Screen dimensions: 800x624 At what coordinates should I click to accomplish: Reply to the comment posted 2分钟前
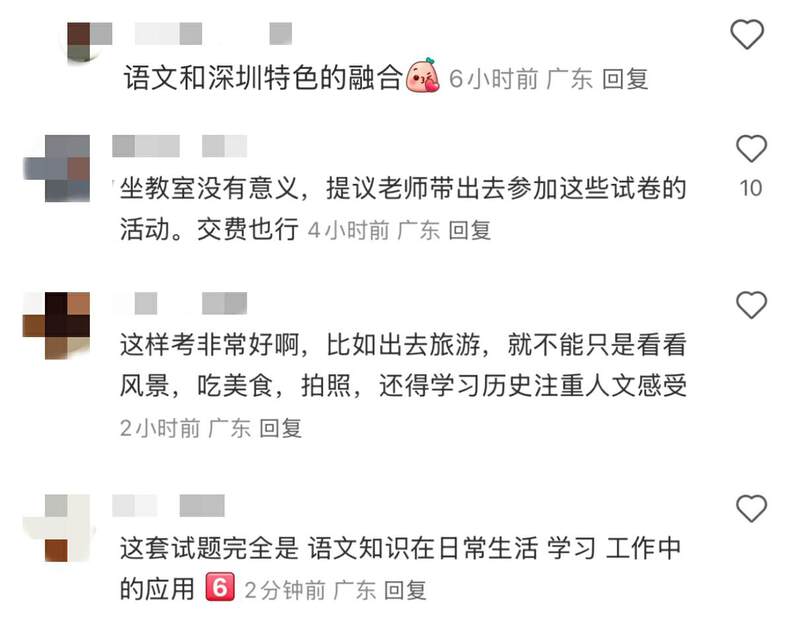coord(405,590)
